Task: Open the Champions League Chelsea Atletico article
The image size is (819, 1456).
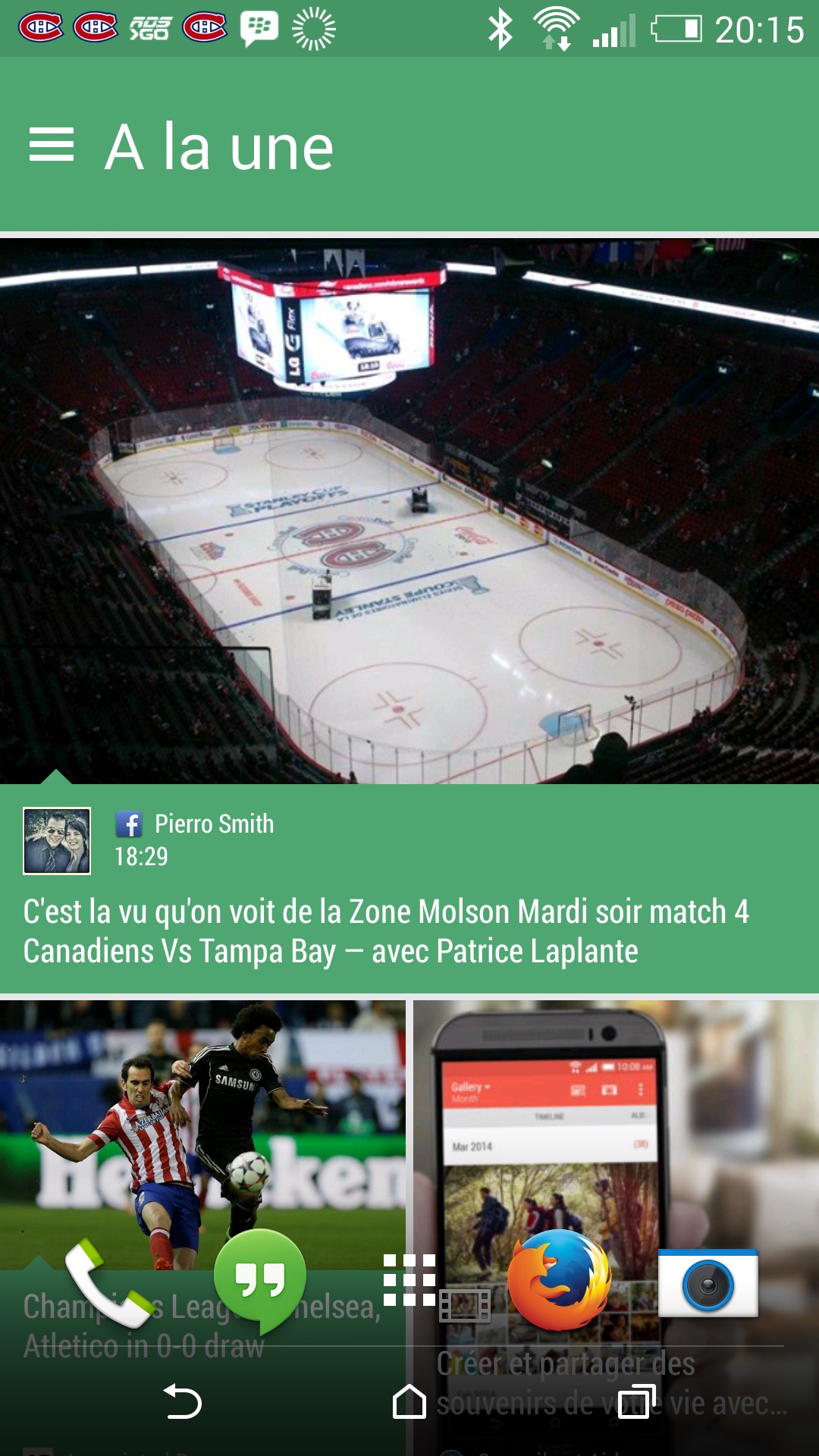Action: point(202,1122)
